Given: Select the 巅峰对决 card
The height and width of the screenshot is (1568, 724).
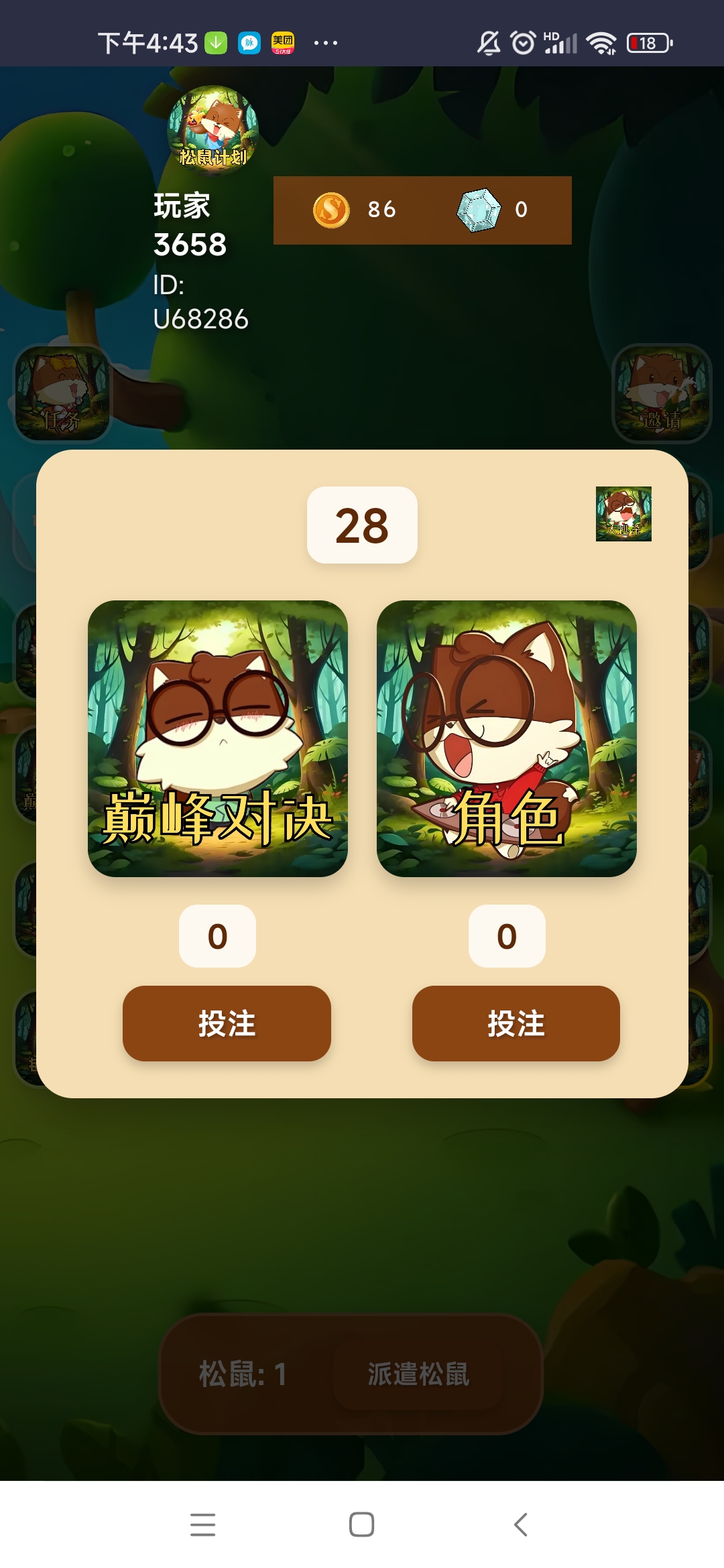Looking at the screenshot, I should [x=218, y=738].
